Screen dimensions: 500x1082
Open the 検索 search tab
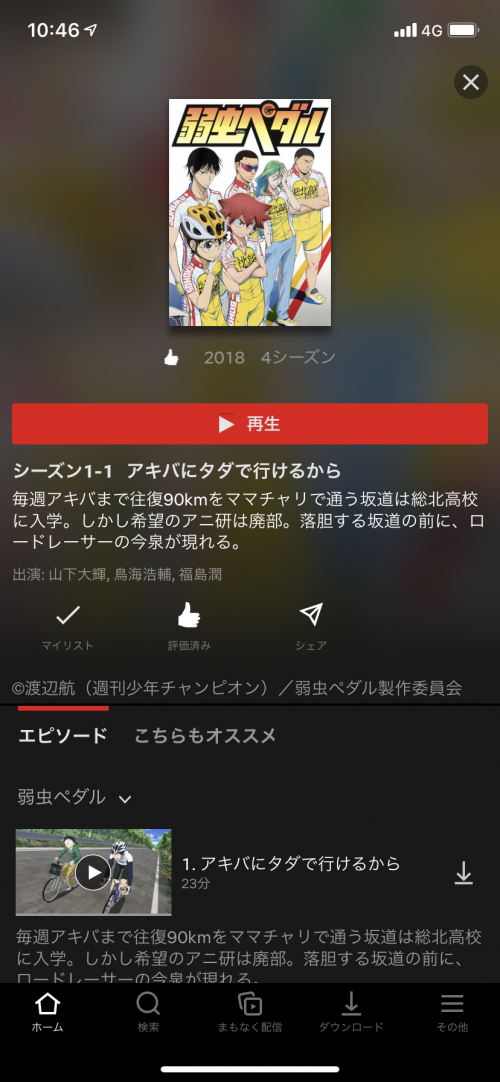(148, 1012)
